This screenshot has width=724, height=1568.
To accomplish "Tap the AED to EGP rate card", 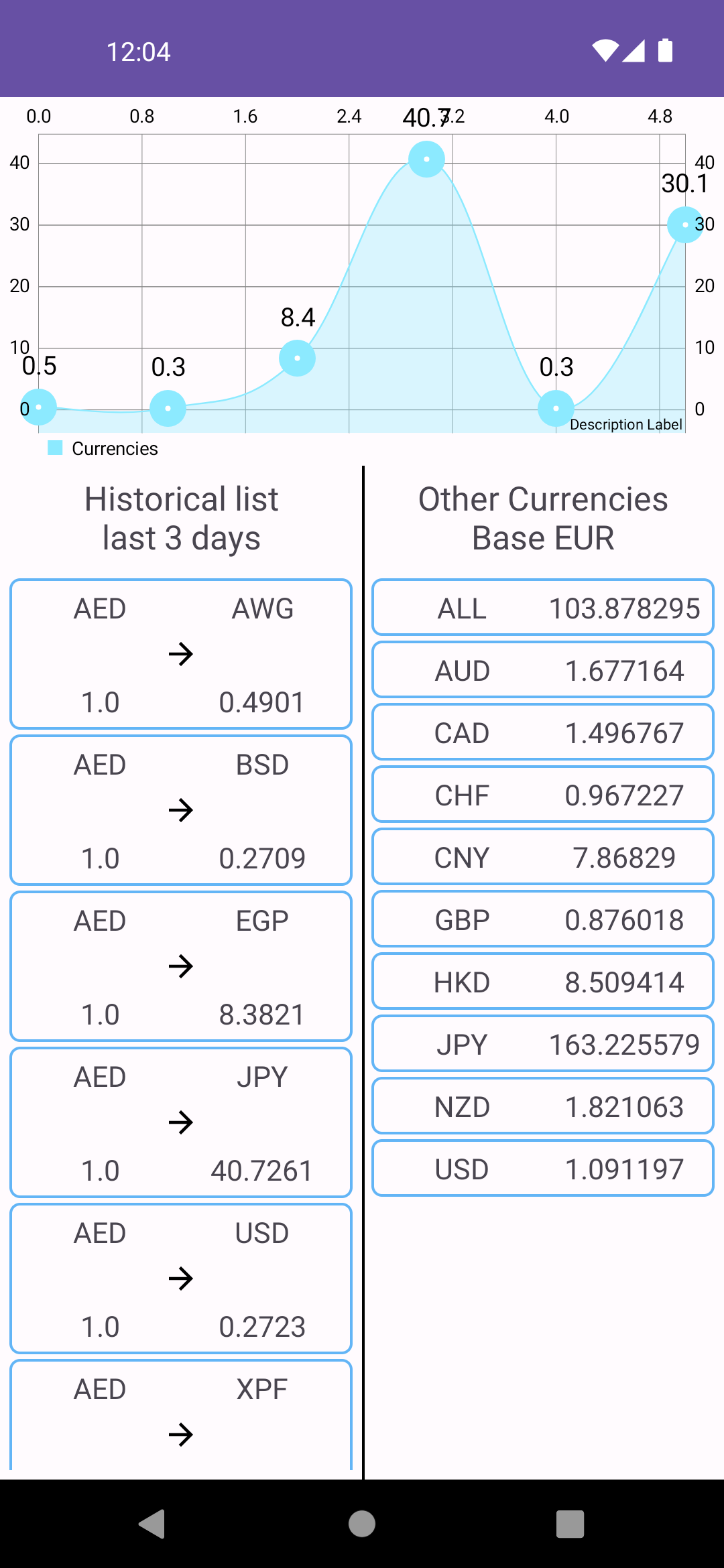I will coord(181,966).
